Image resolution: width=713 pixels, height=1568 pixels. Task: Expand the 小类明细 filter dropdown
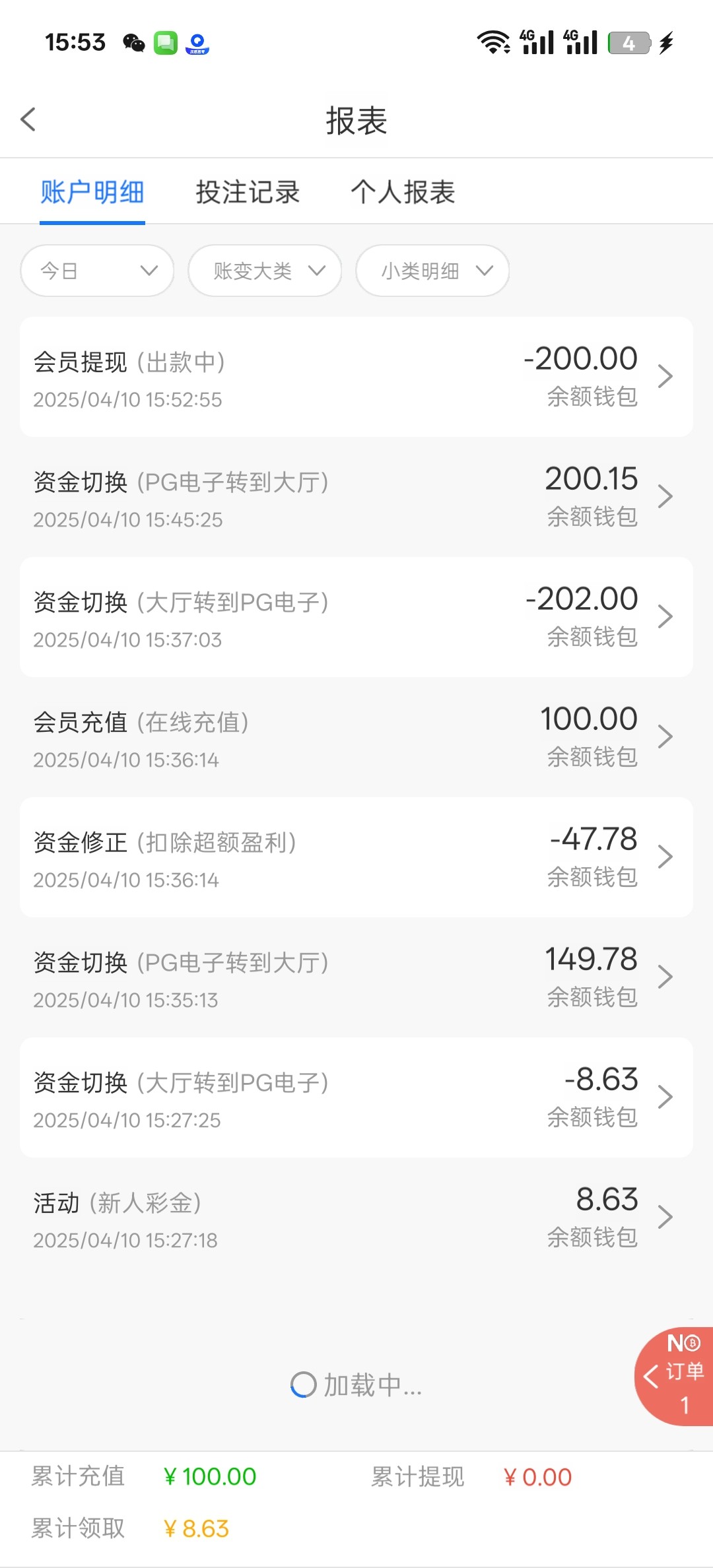tap(432, 271)
